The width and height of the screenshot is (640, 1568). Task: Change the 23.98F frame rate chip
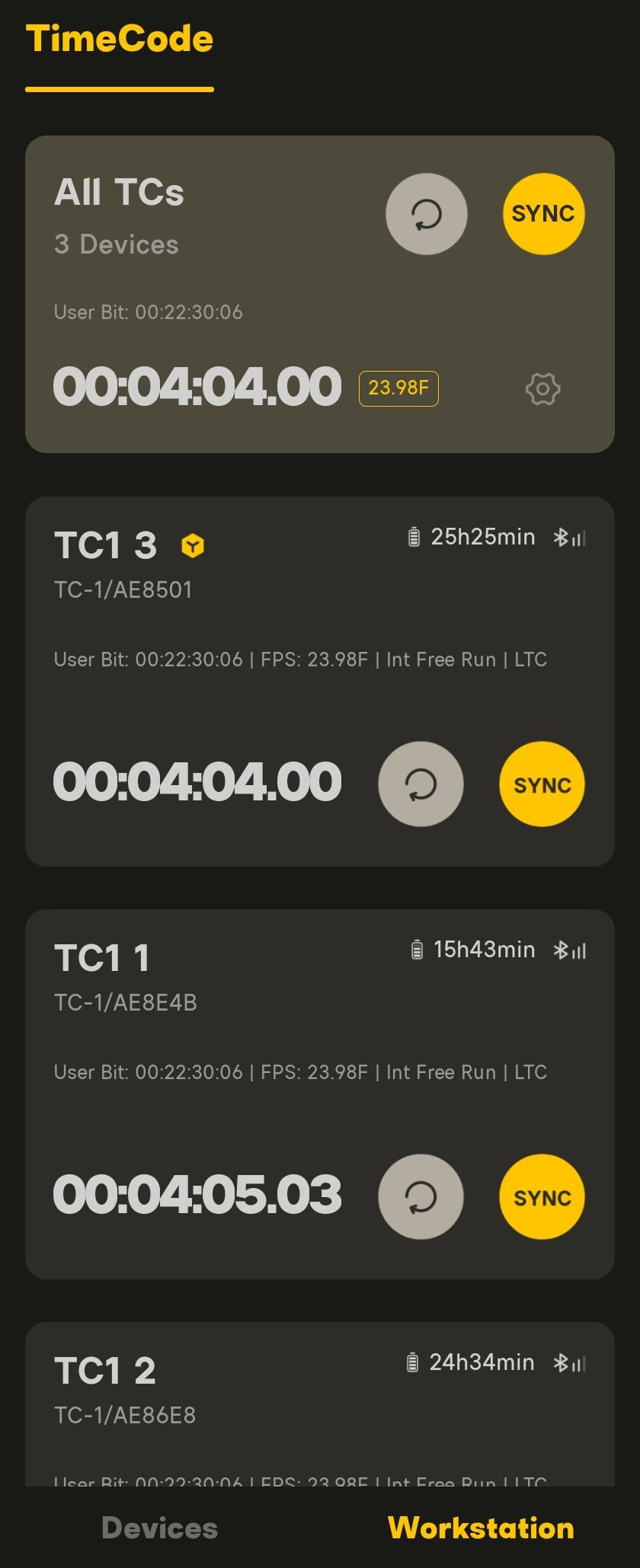(x=398, y=388)
